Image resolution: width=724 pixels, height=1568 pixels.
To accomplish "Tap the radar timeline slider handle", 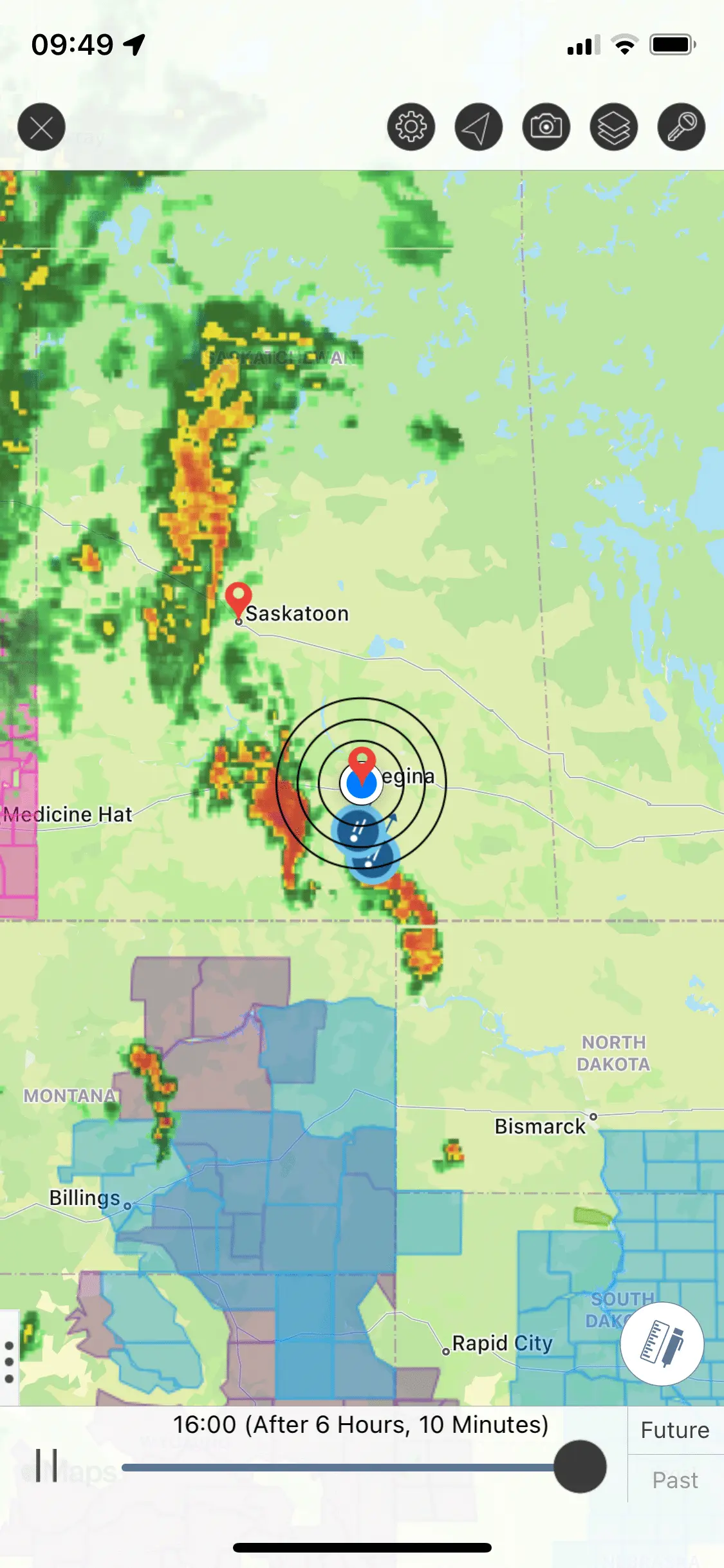I will click(580, 1466).
